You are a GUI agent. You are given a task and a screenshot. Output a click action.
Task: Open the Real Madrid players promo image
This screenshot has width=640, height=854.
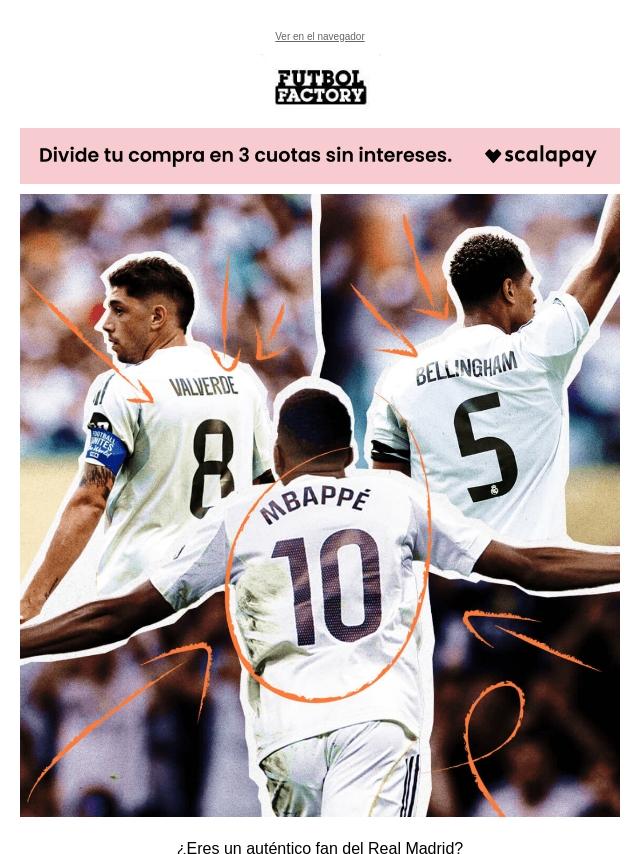(319, 505)
